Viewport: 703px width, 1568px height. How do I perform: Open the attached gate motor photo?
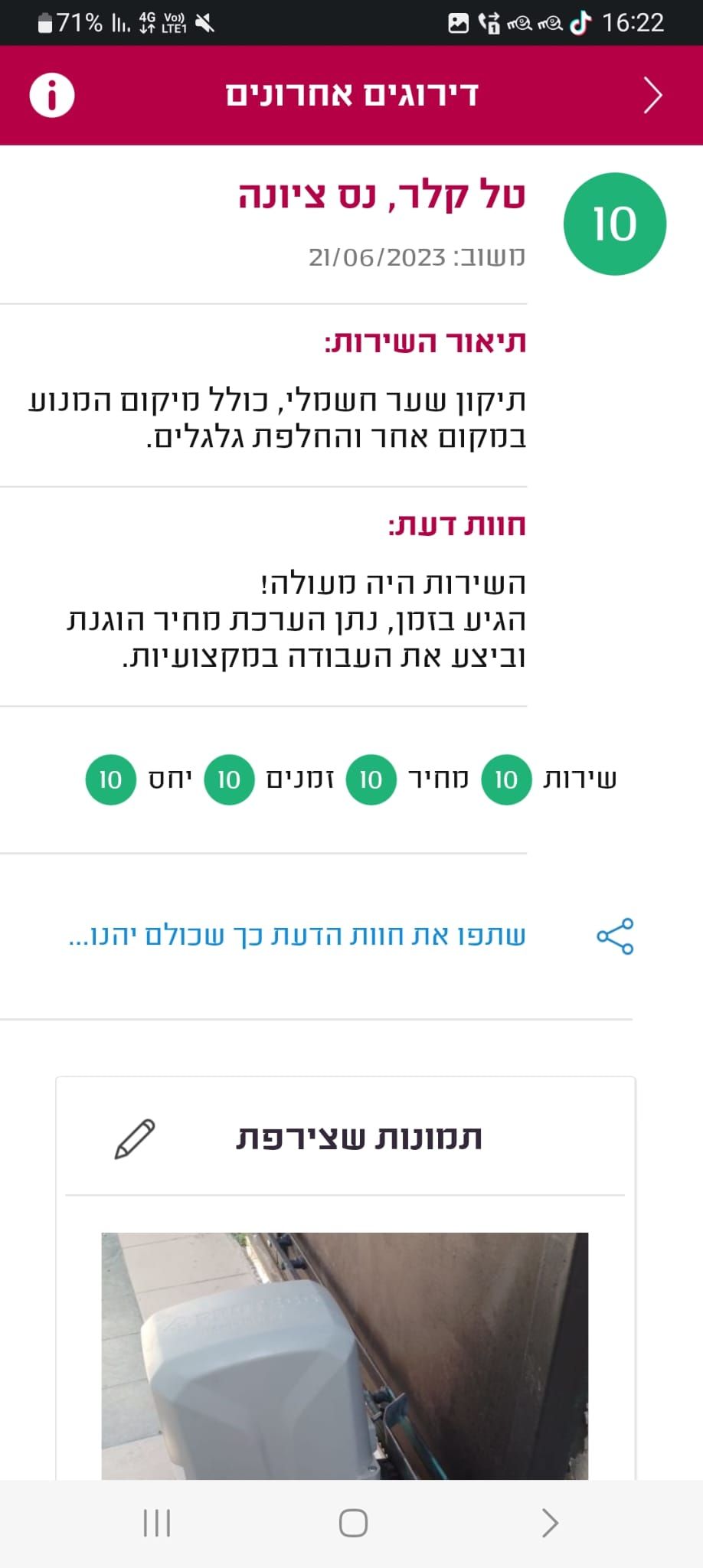345,1355
